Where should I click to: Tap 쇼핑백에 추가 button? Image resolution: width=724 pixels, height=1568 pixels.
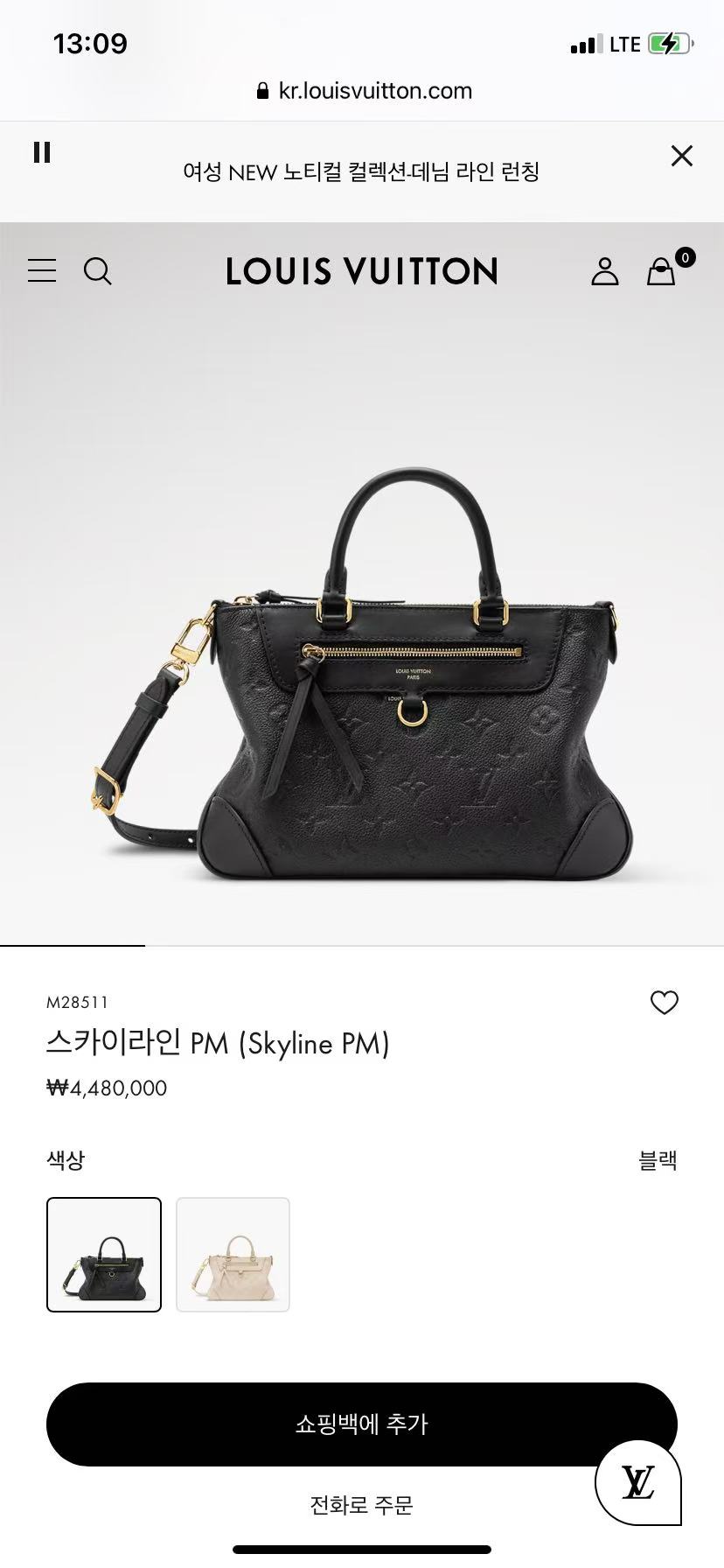[x=362, y=1424]
